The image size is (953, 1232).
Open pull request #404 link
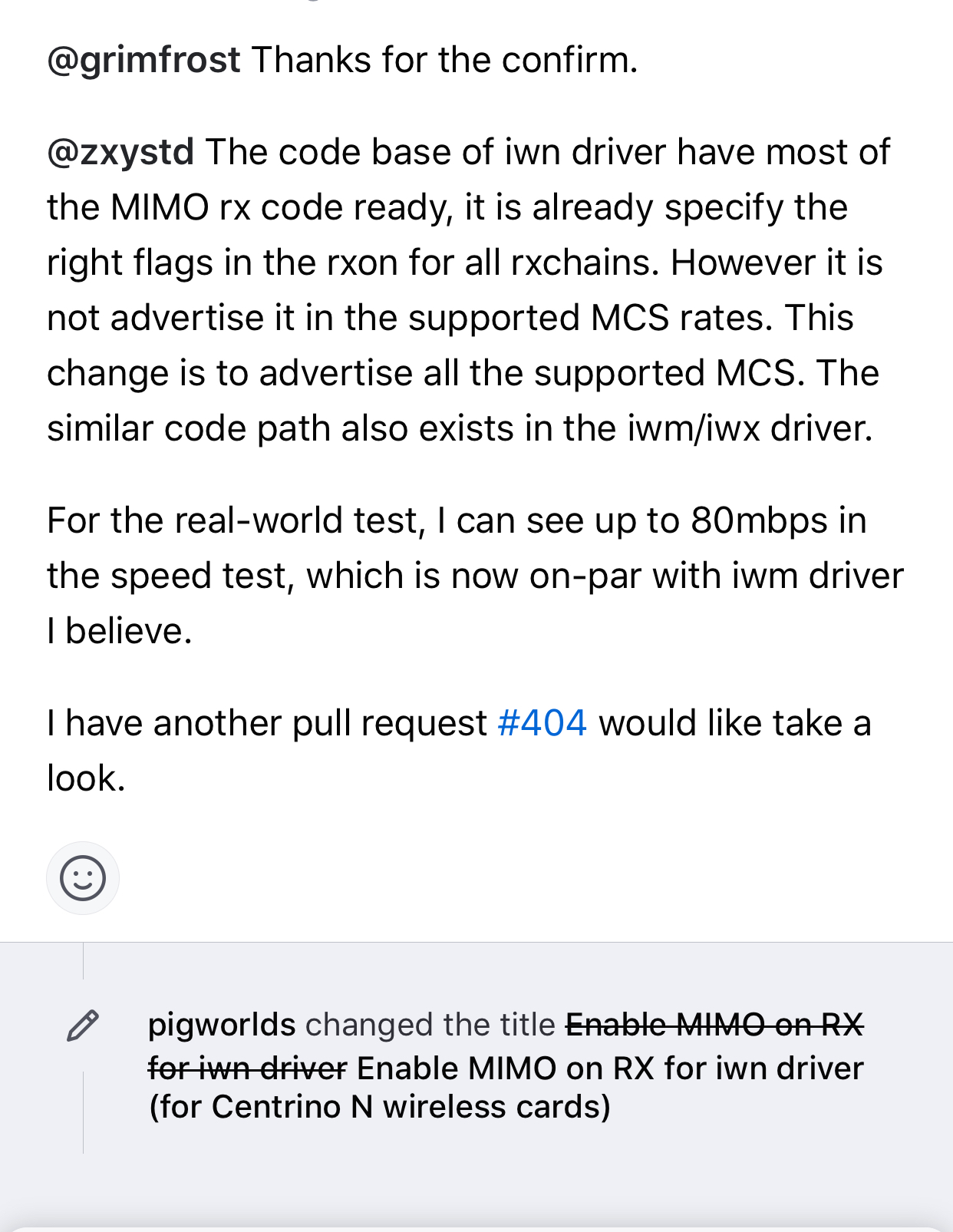pos(542,723)
